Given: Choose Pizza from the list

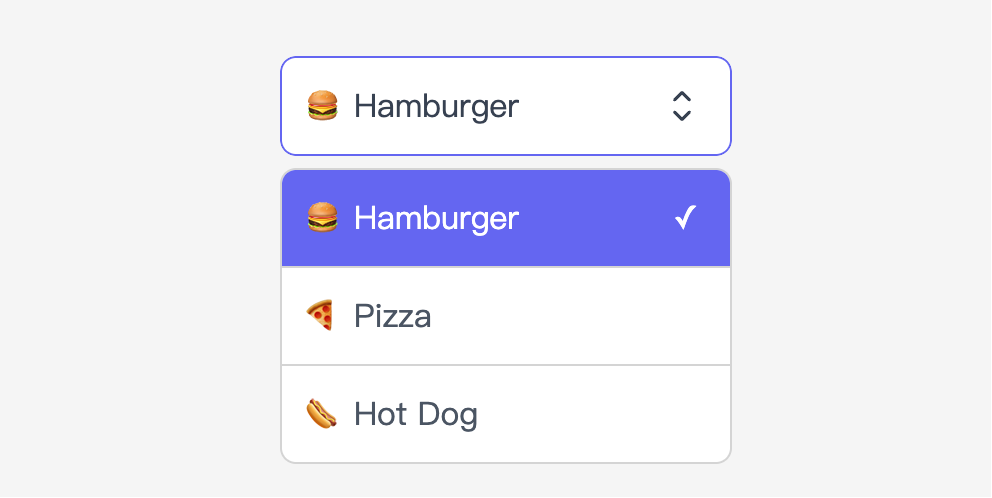Looking at the screenshot, I should pyautogui.click(x=505, y=317).
